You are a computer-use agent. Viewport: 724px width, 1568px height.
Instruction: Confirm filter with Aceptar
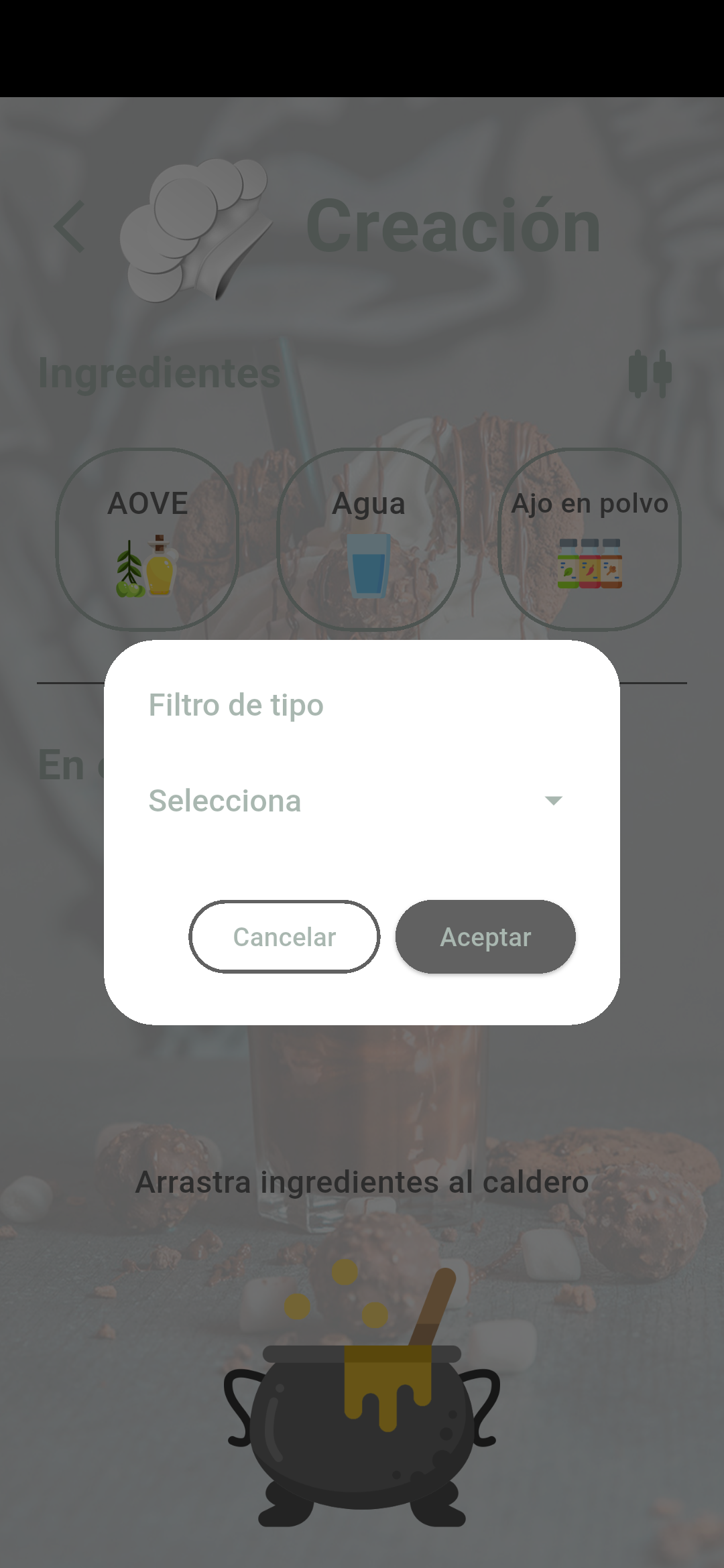pos(485,937)
